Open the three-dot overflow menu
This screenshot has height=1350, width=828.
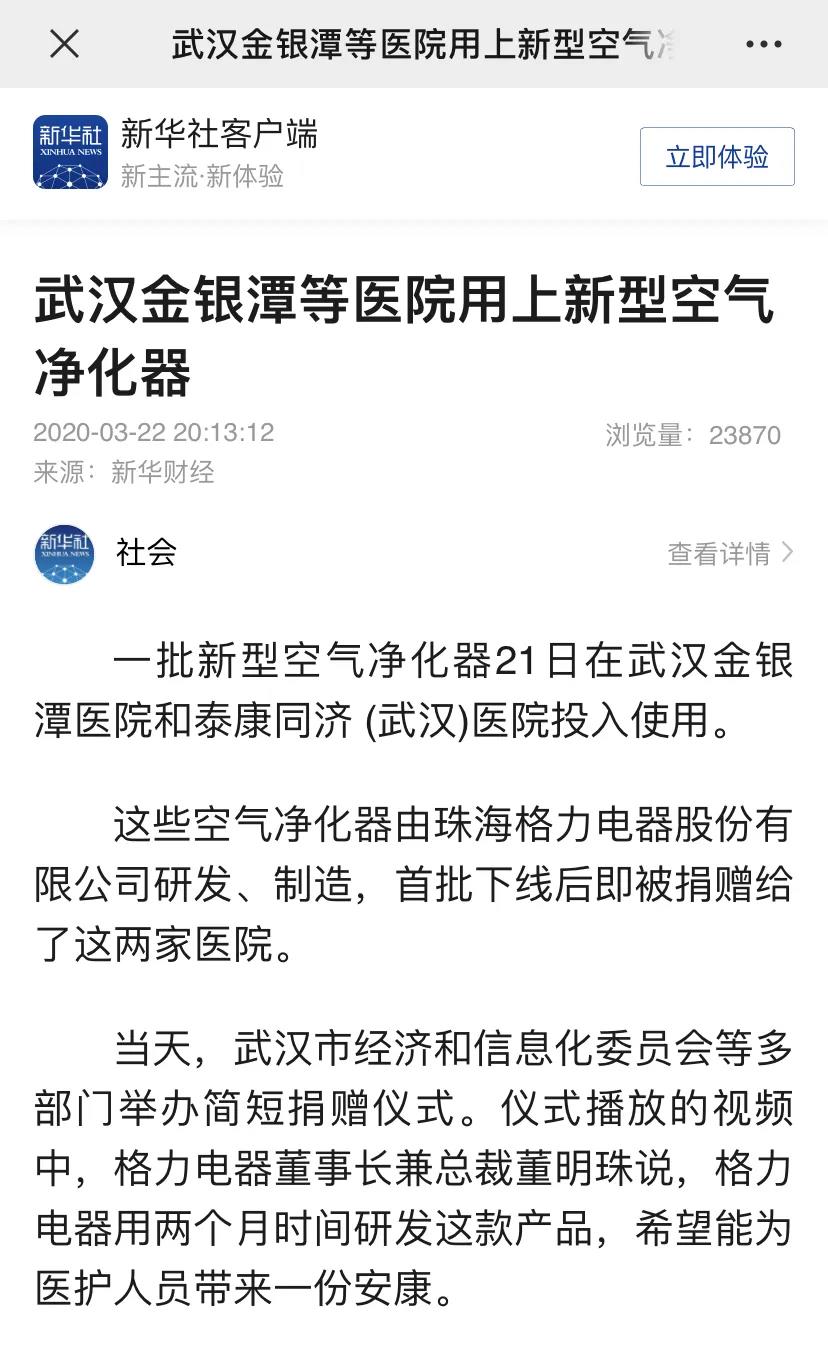[x=764, y=44]
